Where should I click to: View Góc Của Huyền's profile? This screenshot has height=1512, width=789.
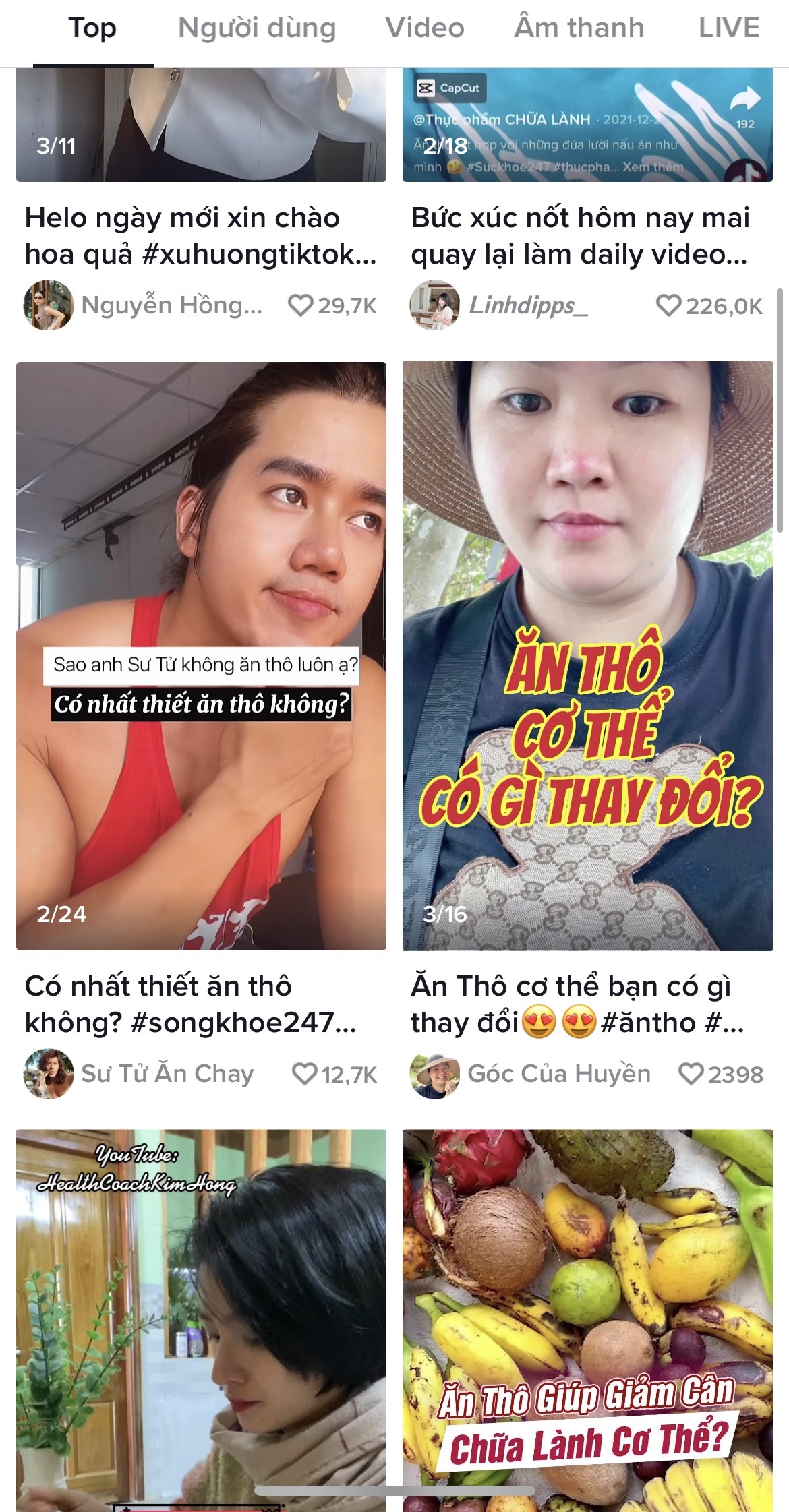coord(558,1073)
